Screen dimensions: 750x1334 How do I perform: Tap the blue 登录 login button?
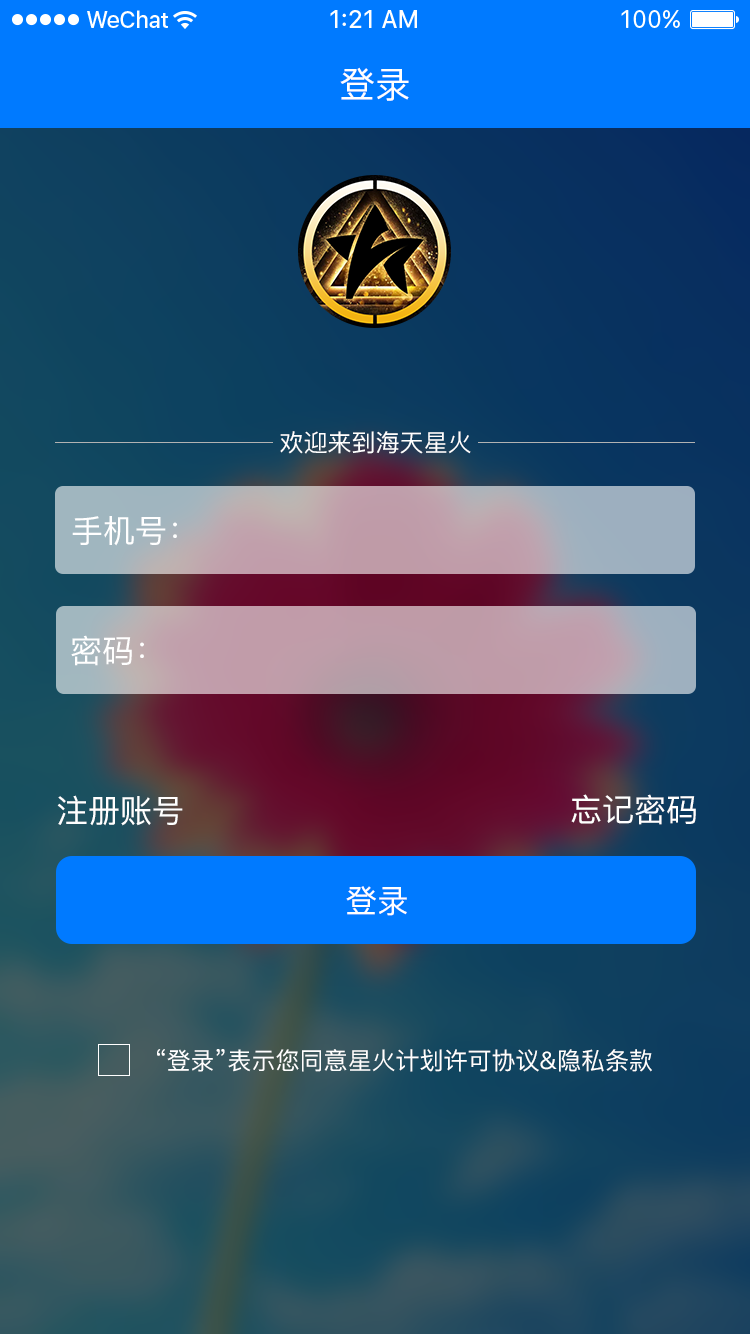pyautogui.click(x=375, y=900)
